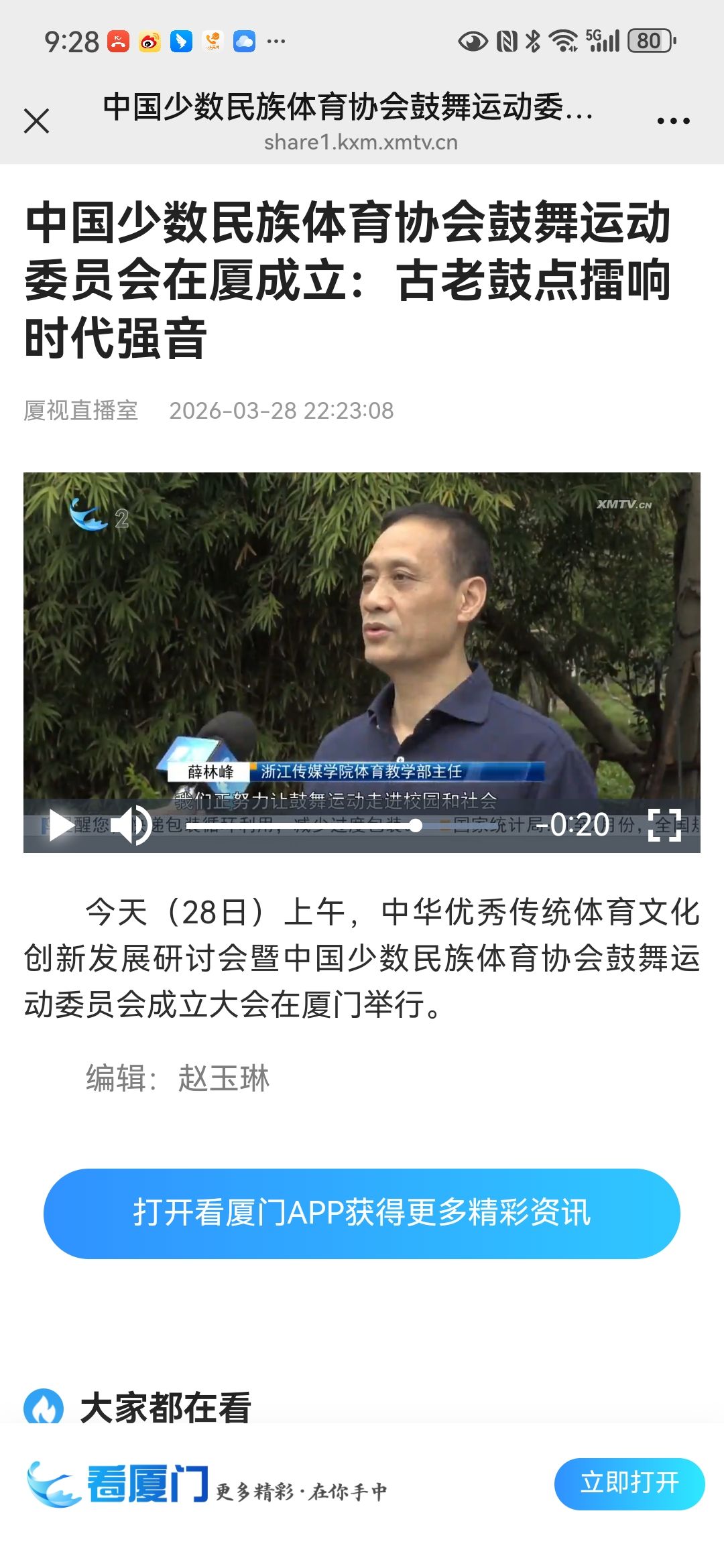The height and width of the screenshot is (1568, 724).
Task: Play the news video
Action: pyautogui.click(x=60, y=825)
